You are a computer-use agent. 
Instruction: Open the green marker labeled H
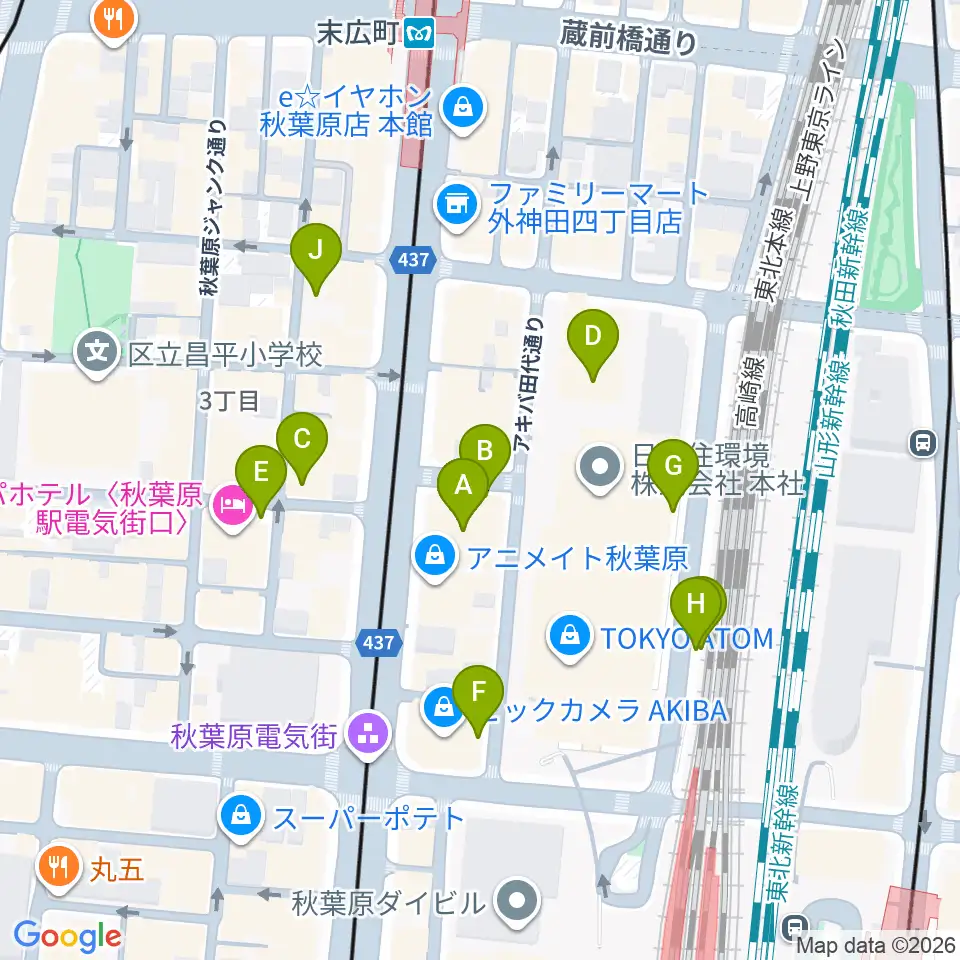pyautogui.click(x=696, y=612)
